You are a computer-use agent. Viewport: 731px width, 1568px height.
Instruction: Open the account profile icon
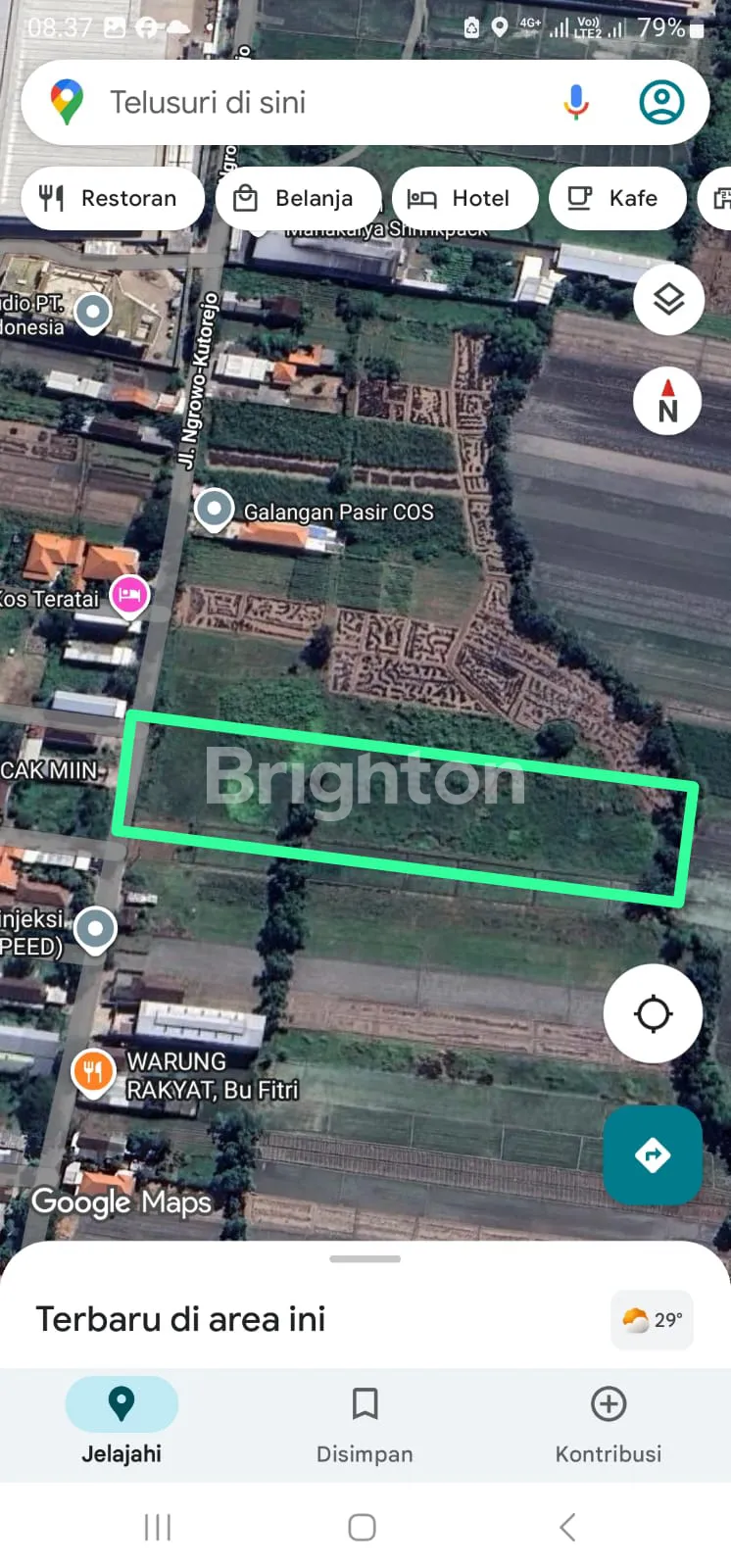pos(661,102)
